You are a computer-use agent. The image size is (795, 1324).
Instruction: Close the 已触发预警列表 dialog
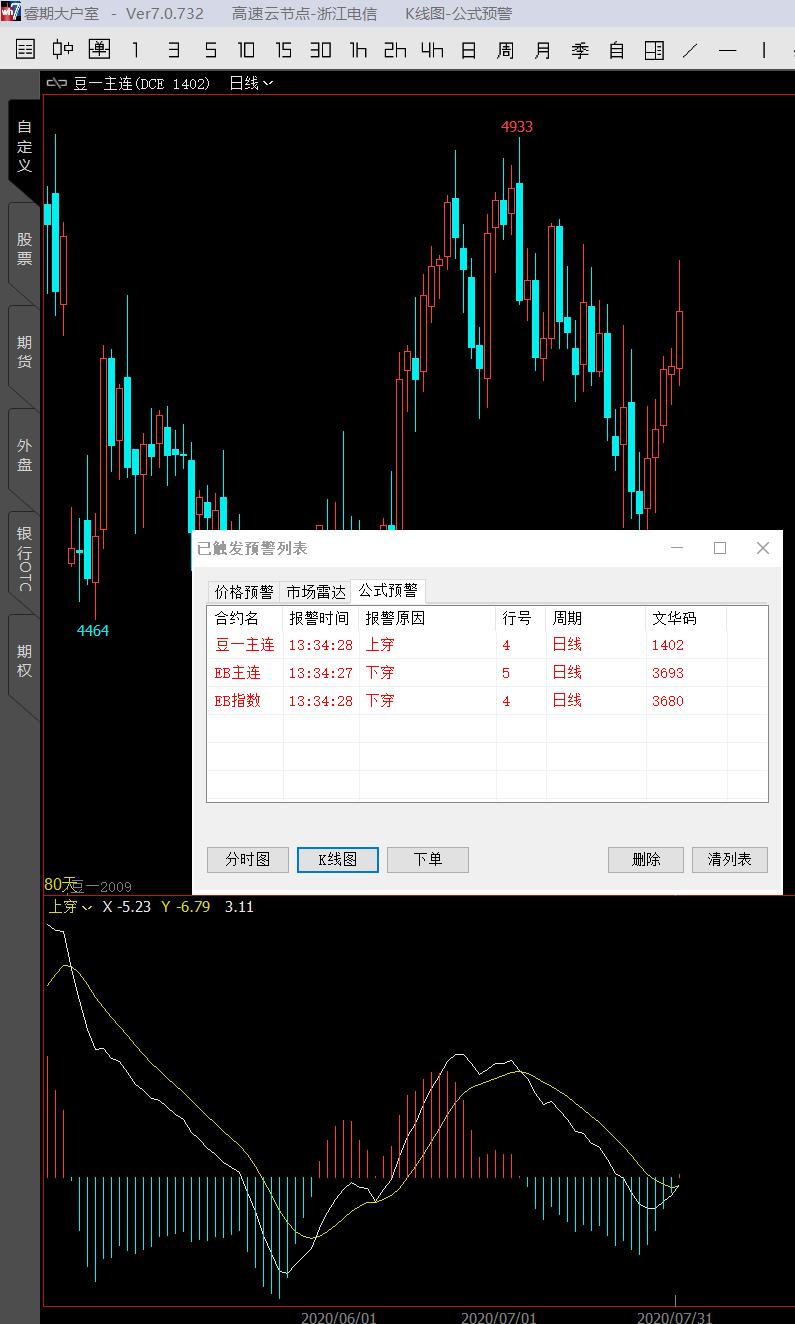click(x=763, y=548)
